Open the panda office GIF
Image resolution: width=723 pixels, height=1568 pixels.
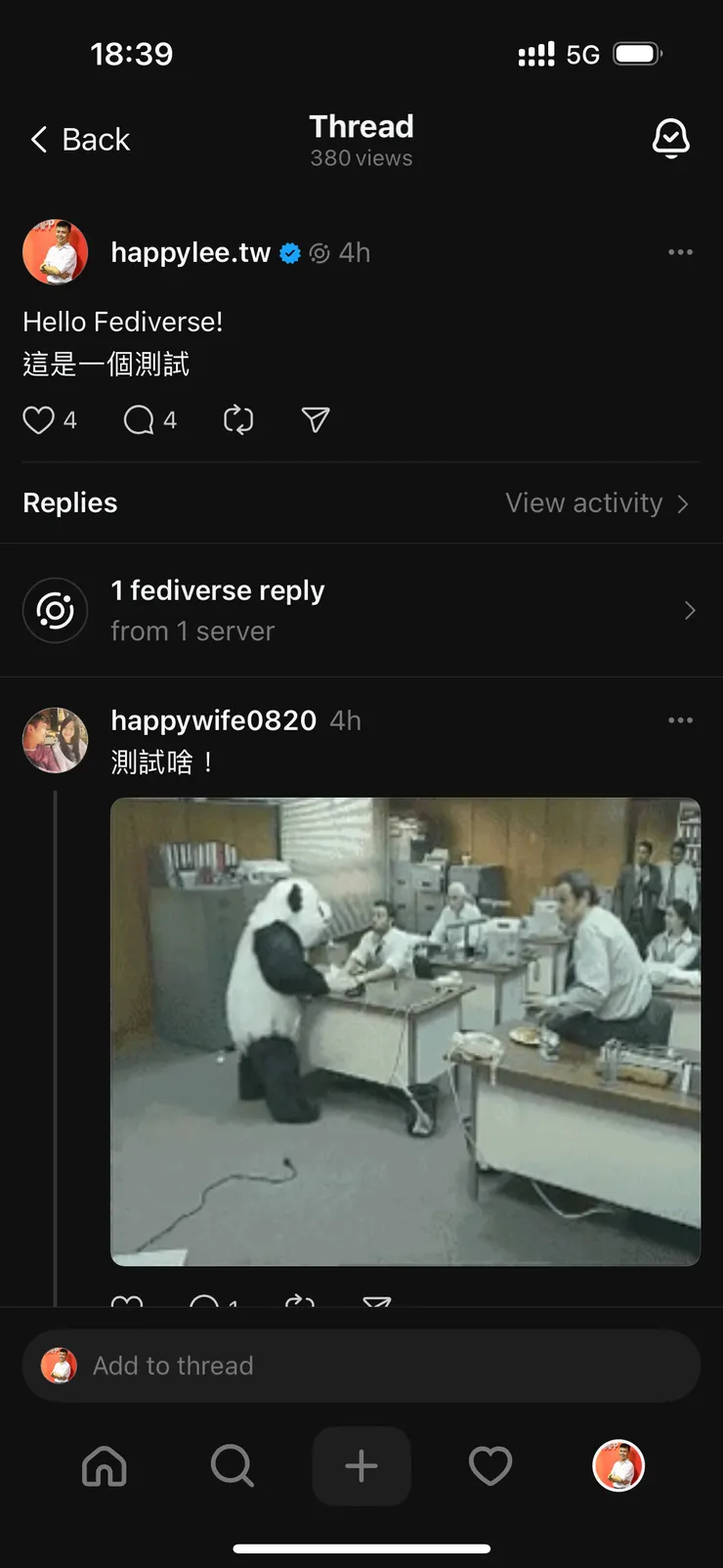click(x=405, y=1031)
